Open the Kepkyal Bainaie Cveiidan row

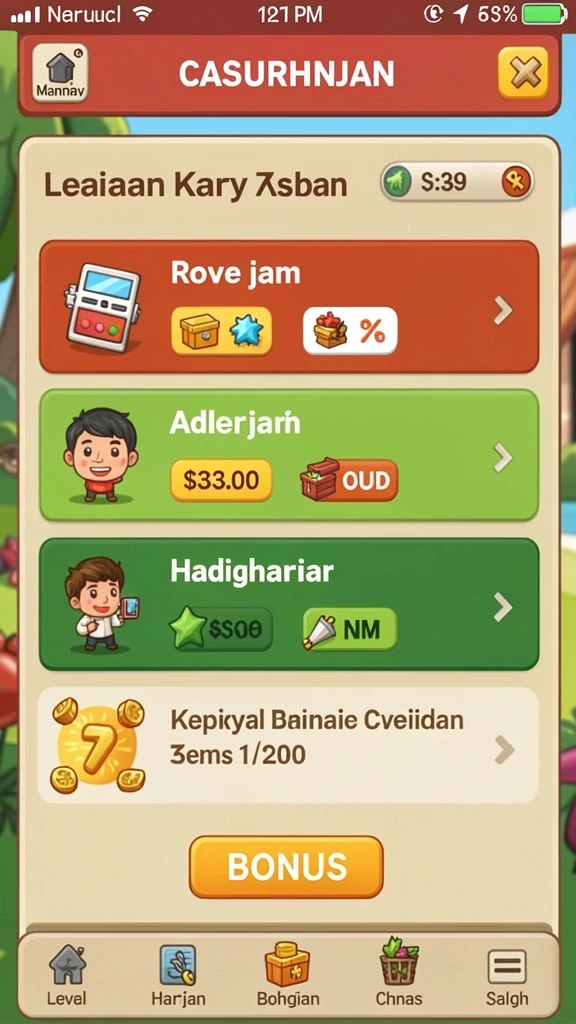288,745
